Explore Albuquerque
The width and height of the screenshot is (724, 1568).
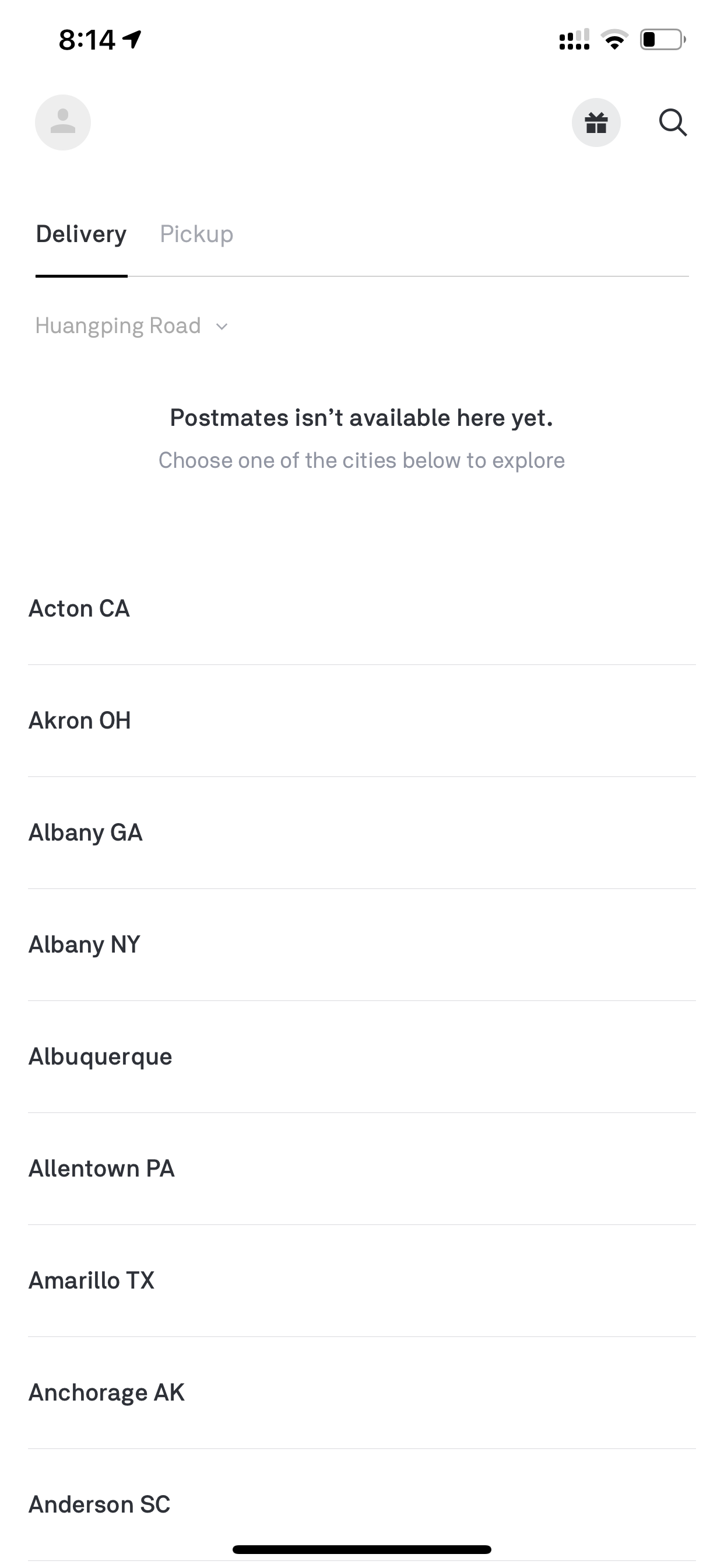pos(362,1056)
